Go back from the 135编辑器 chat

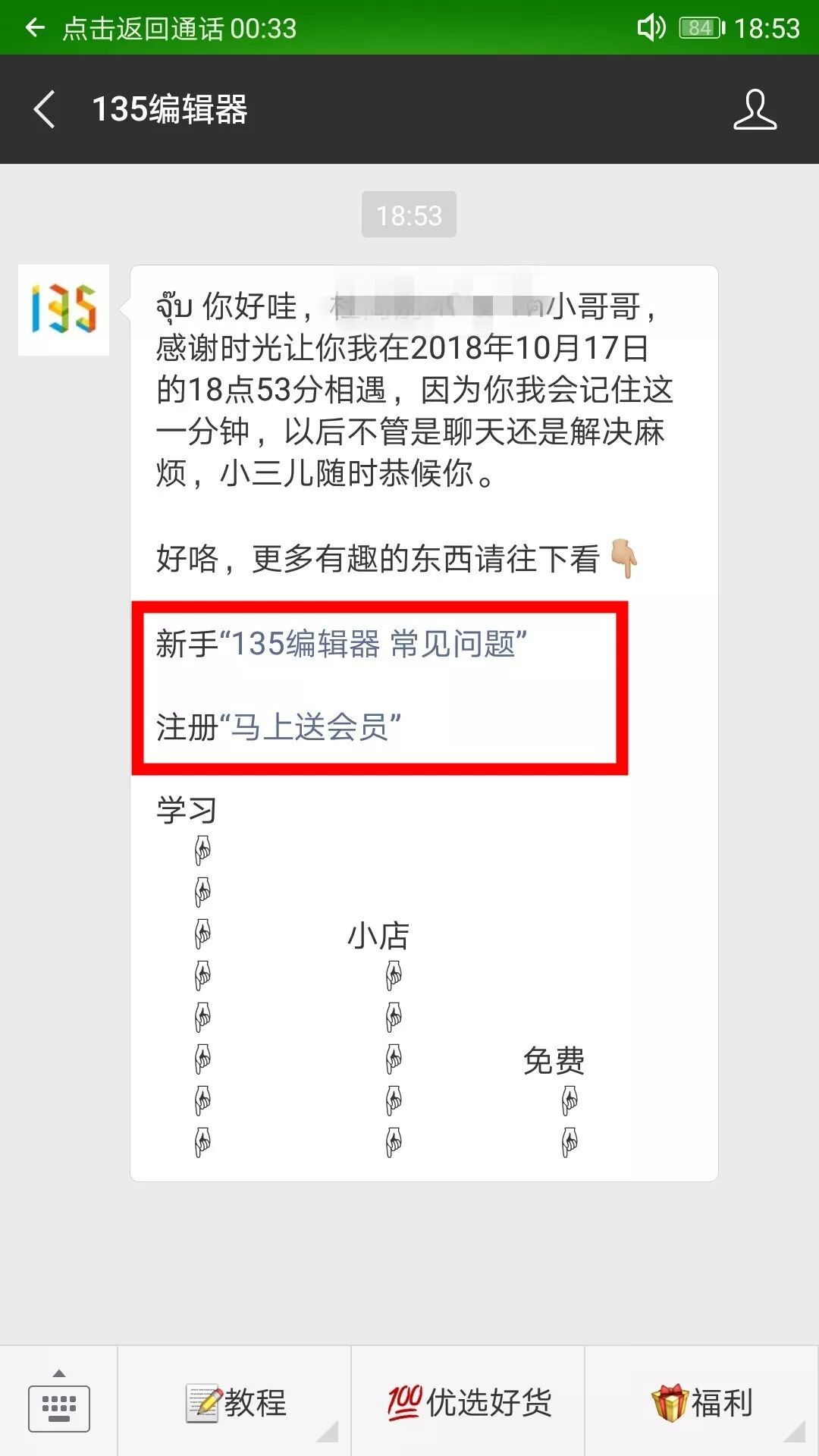coord(45,109)
